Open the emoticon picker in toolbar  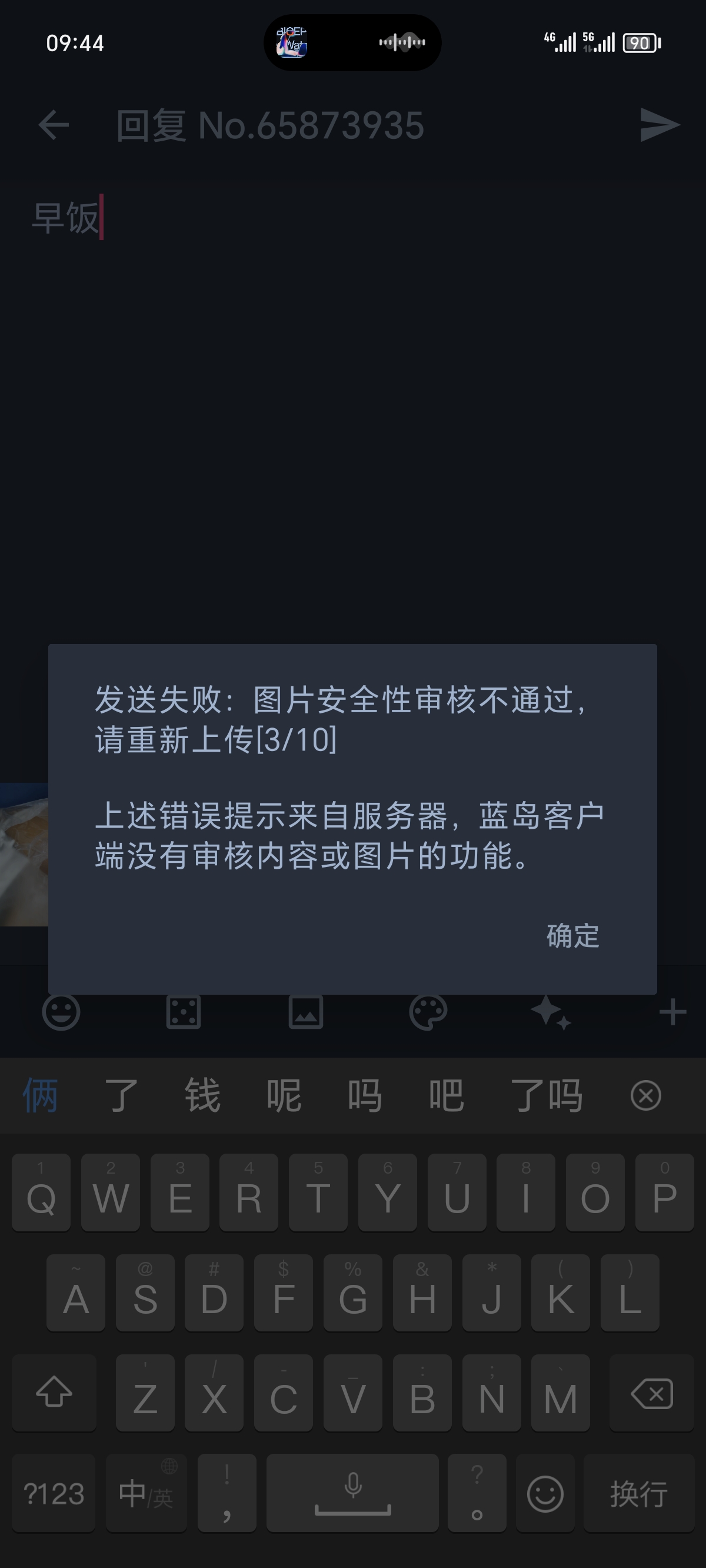[x=61, y=1012]
